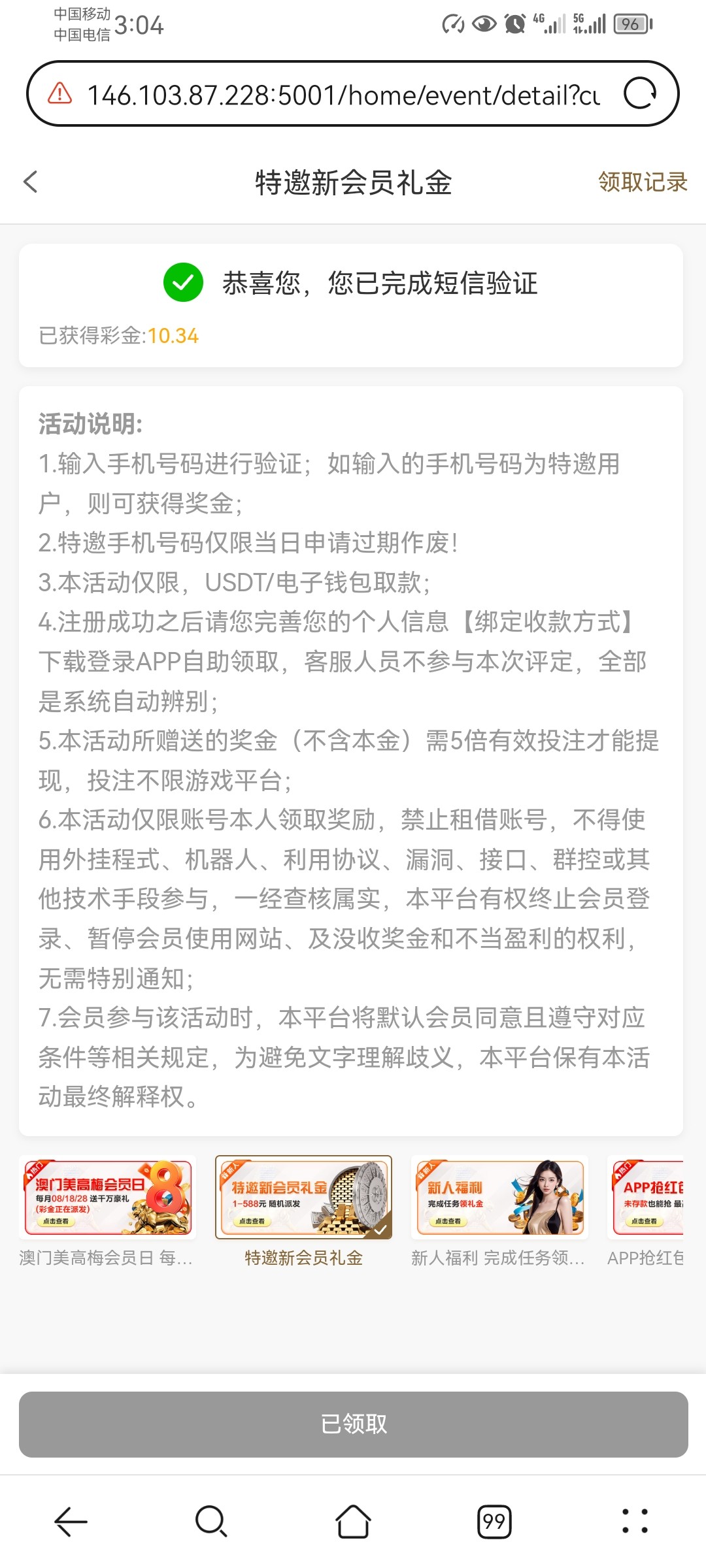Select the 特邀新会员礼金 event card
706x1568 pixels.
point(304,1198)
